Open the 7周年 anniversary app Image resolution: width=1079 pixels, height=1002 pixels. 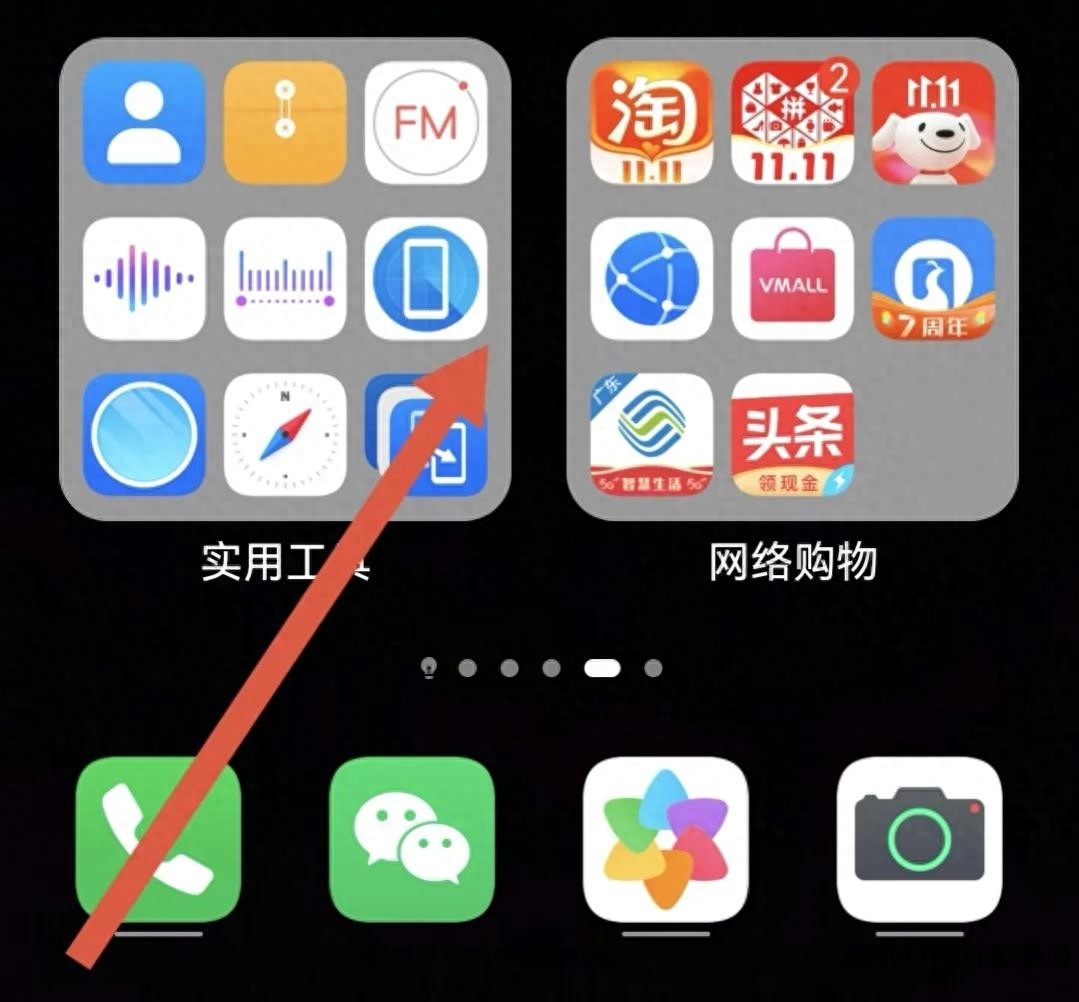[x=933, y=279]
